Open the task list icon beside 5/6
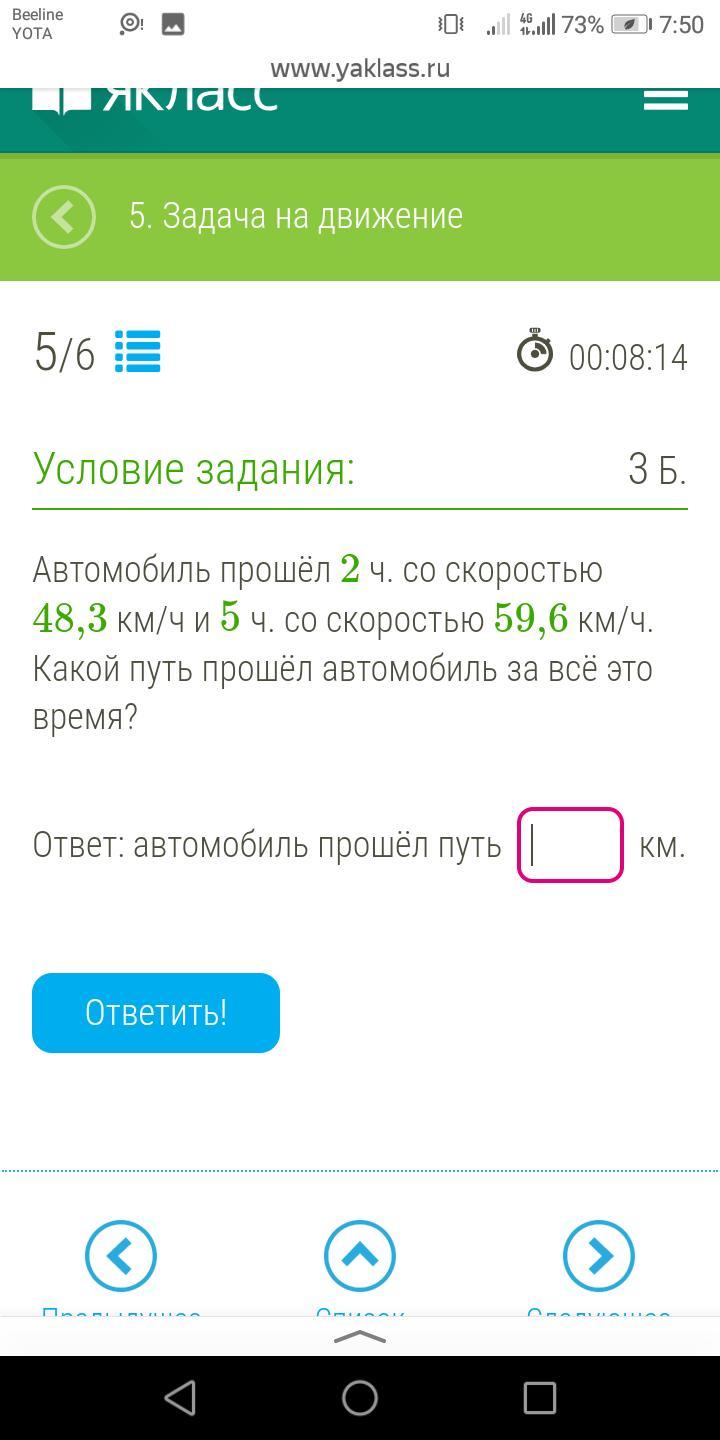 138,352
